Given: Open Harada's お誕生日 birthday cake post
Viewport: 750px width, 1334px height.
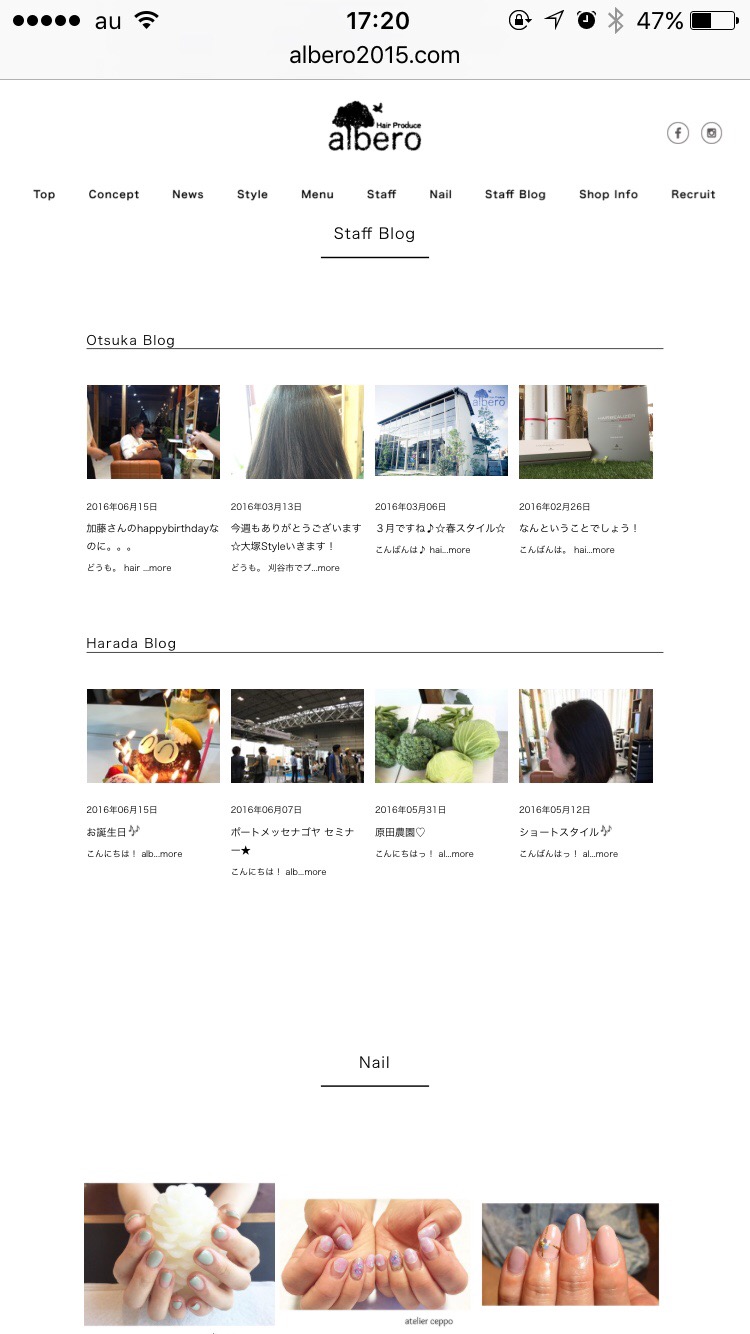Looking at the screenshot, I should (x=153, y=736).
